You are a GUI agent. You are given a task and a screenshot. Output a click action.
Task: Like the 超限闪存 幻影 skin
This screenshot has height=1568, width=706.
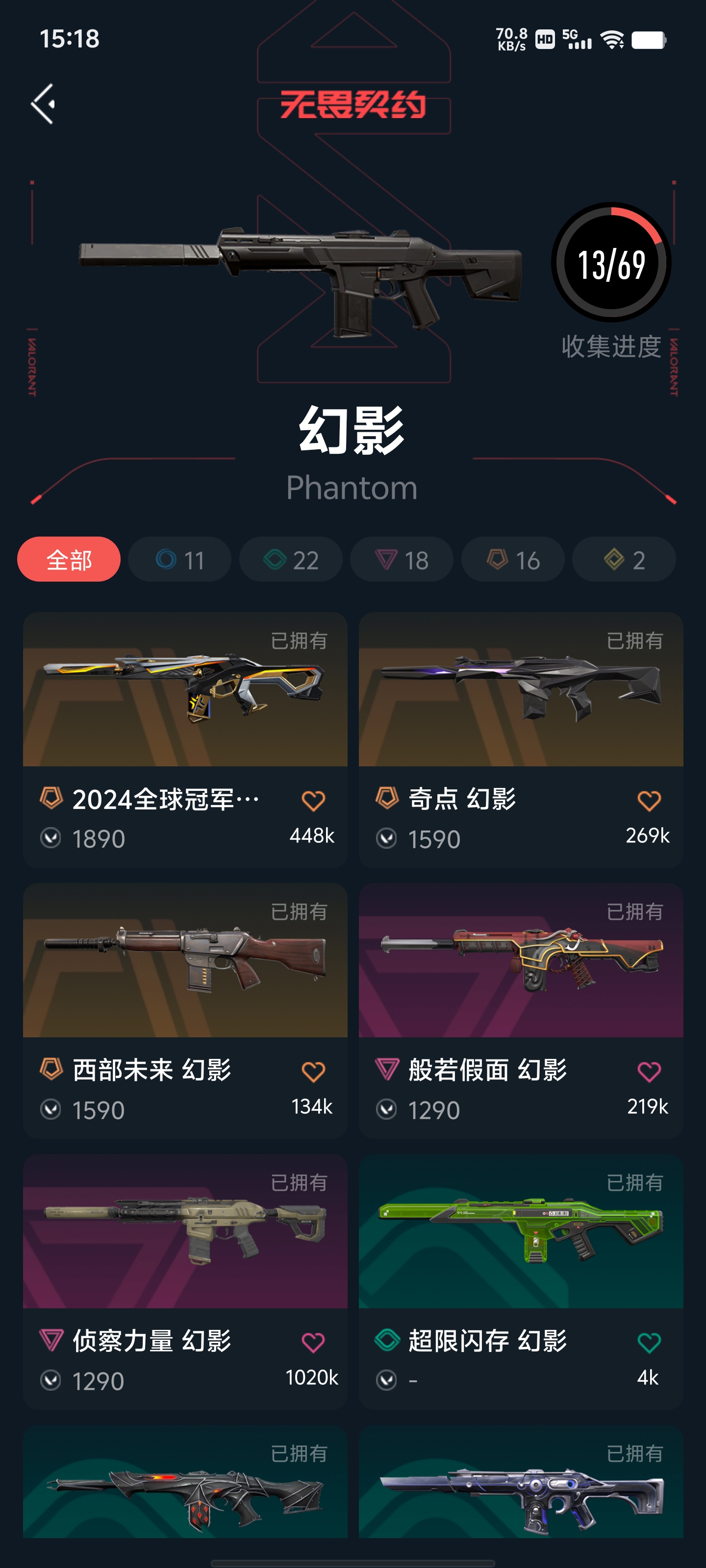click(649, 1342)
